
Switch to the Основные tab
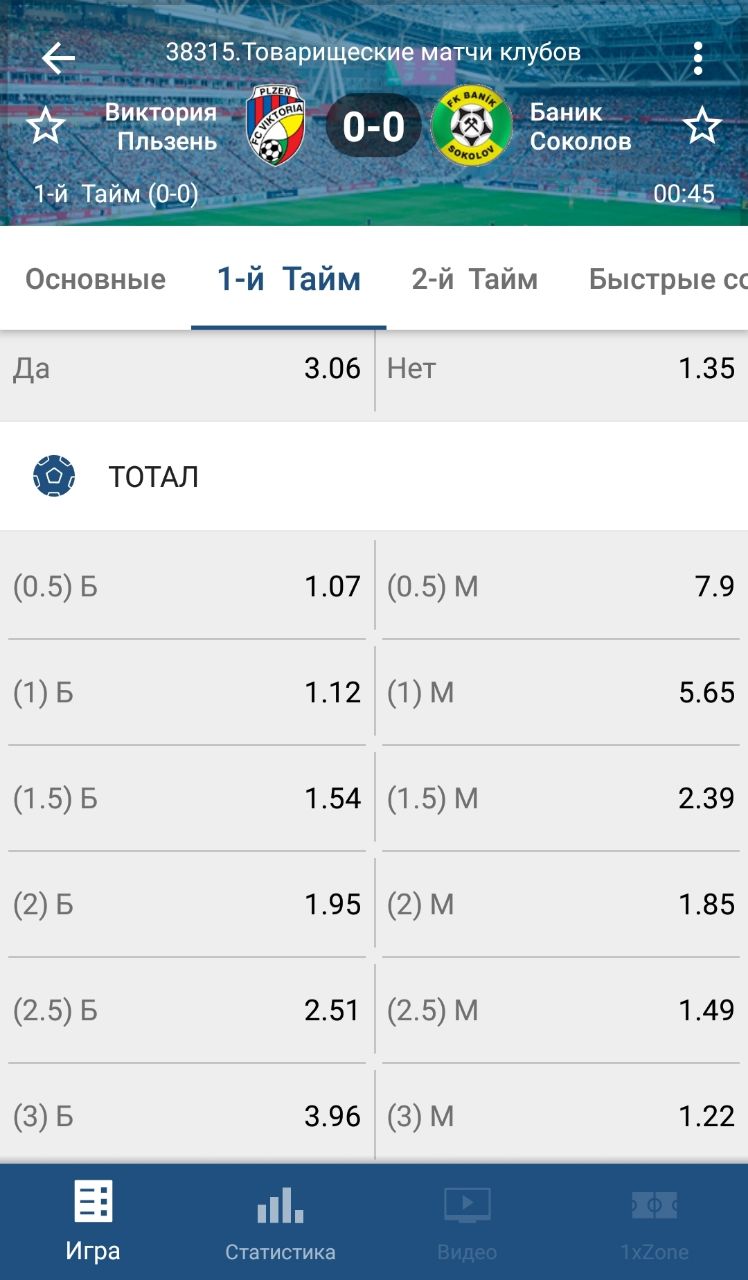click(95, 279)
